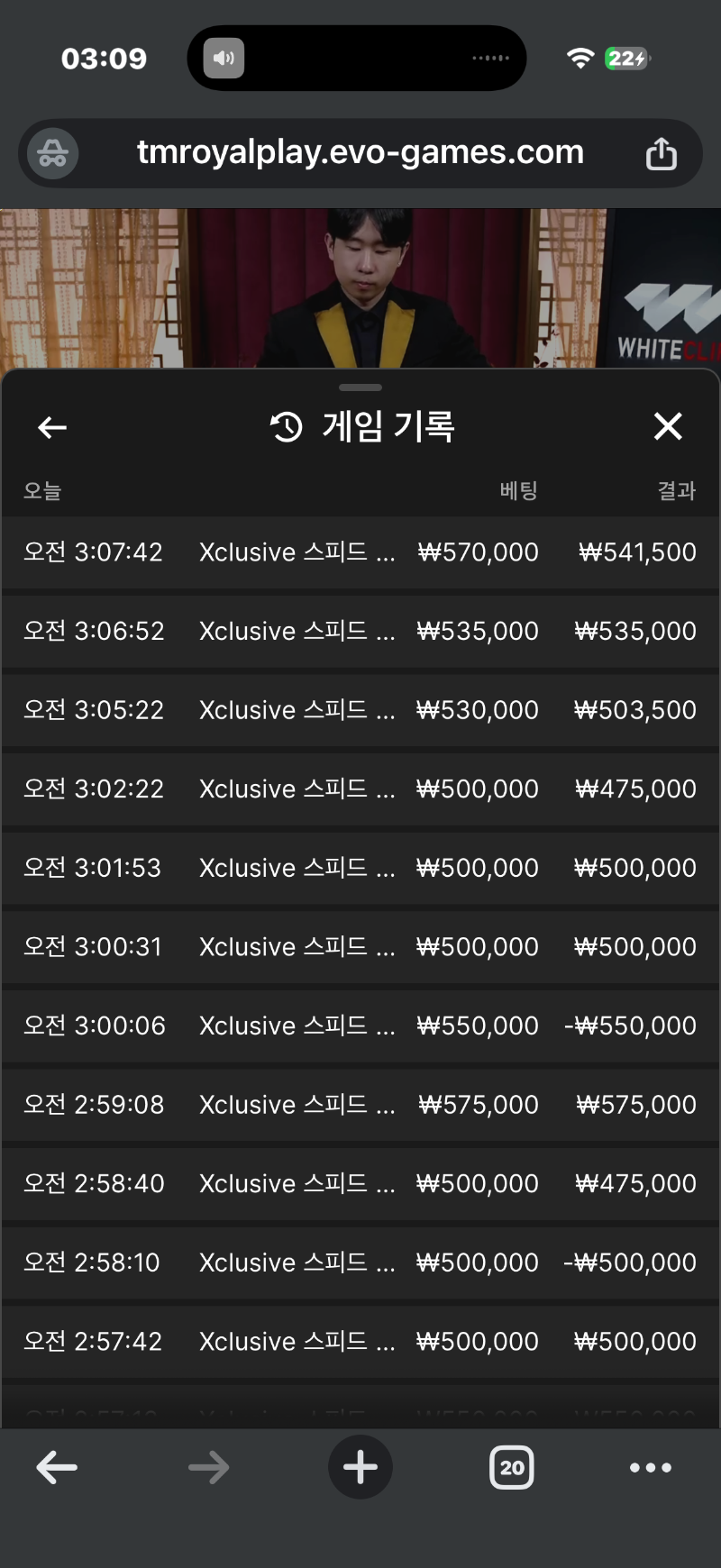The image size is (721, 1568).
Task: View details of the 오전 3:05:22 game
Action: [360, 710]
